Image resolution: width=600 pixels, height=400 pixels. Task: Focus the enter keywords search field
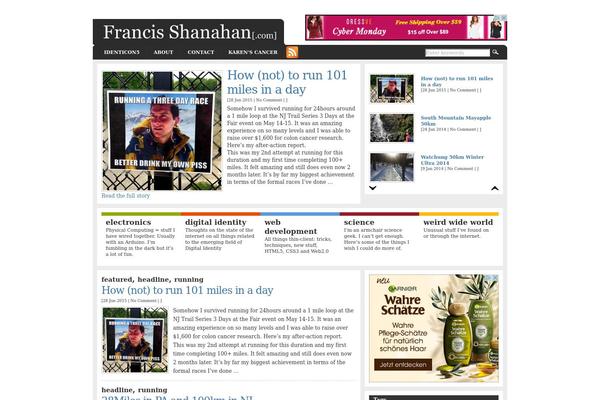pyautogui.click(x=457, y=52)
